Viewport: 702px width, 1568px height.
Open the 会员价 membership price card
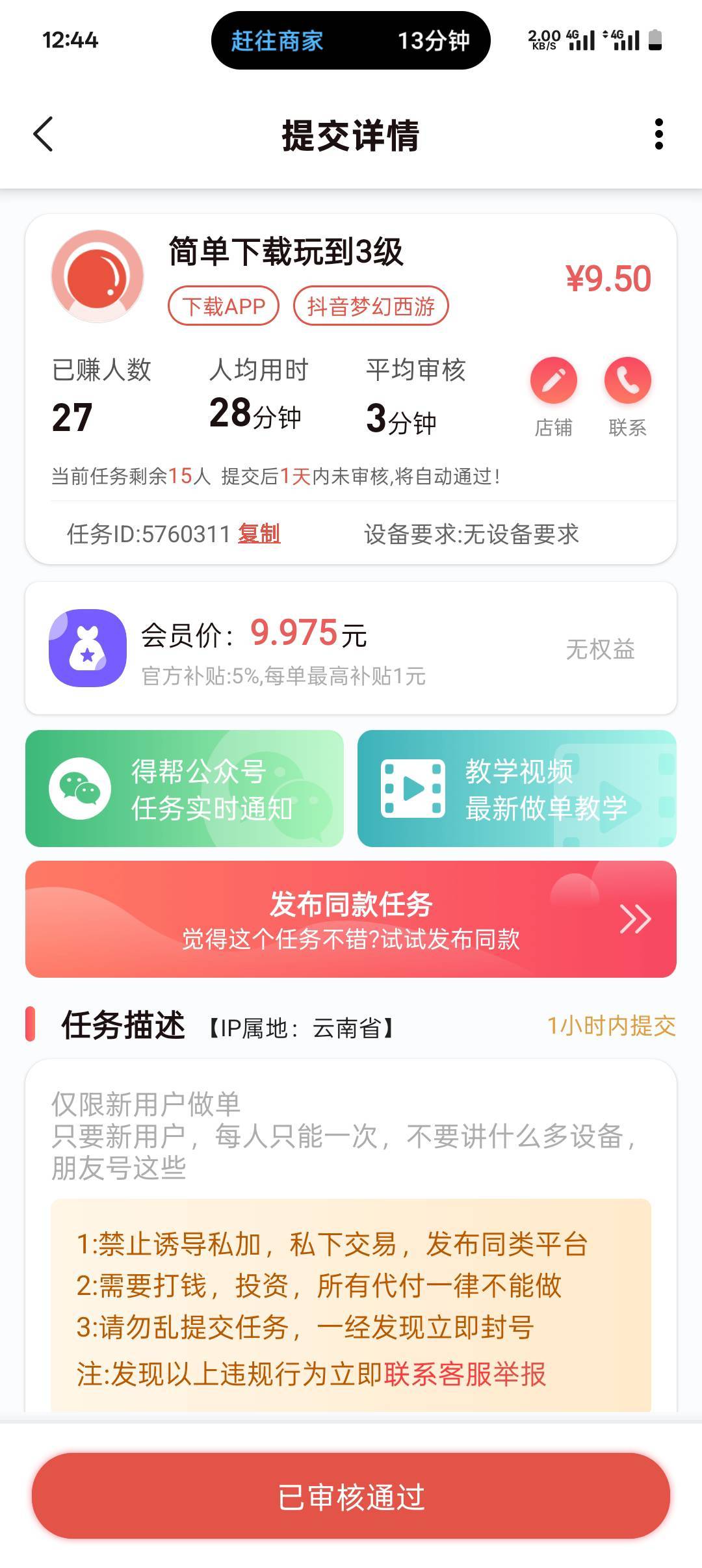point(351,648)
